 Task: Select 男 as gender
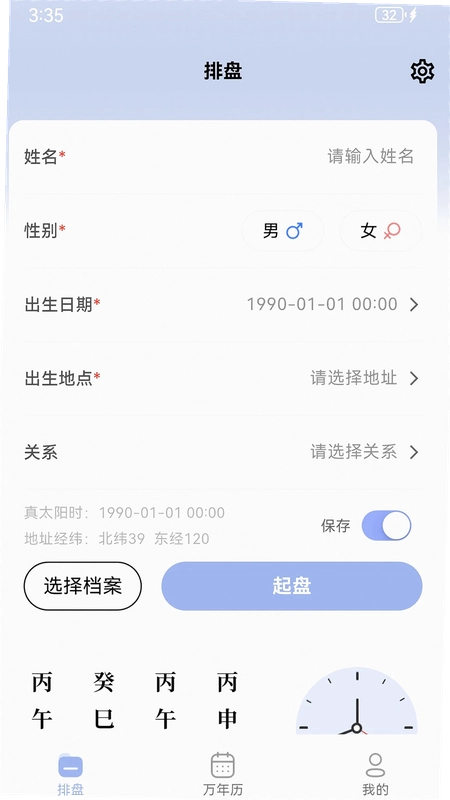click(x=283, y=231)
